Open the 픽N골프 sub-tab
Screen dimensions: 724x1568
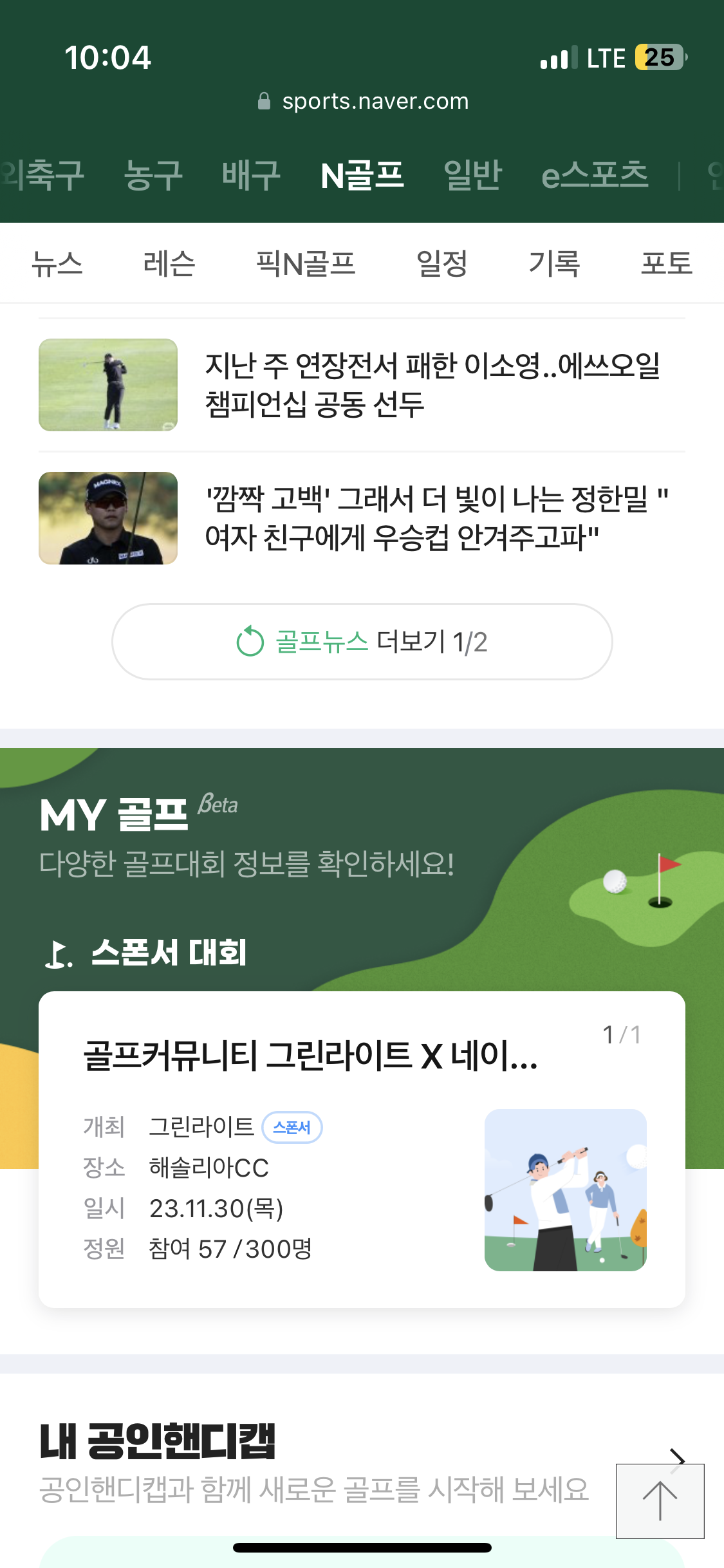pos(306,263)
